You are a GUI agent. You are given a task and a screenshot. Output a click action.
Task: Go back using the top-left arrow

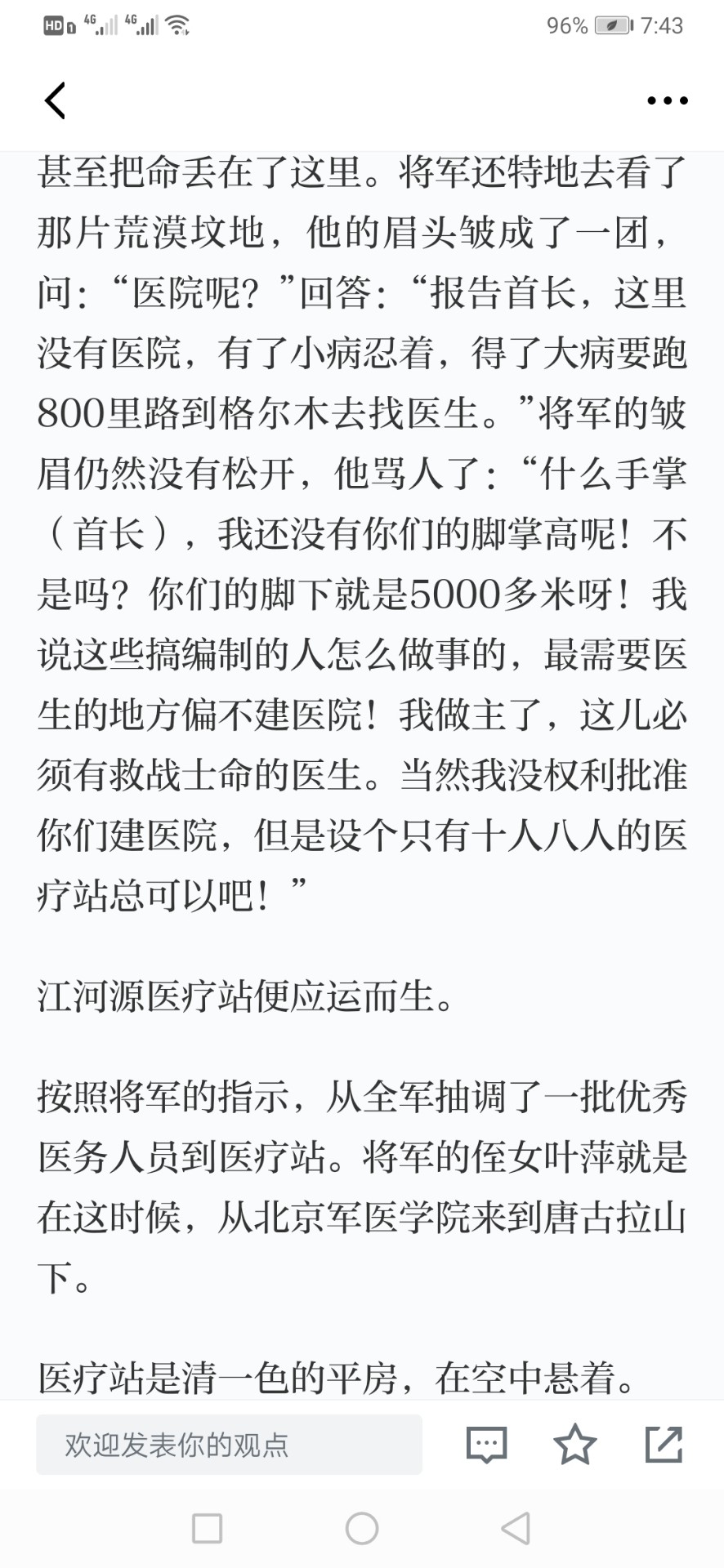tap(55, 100)
